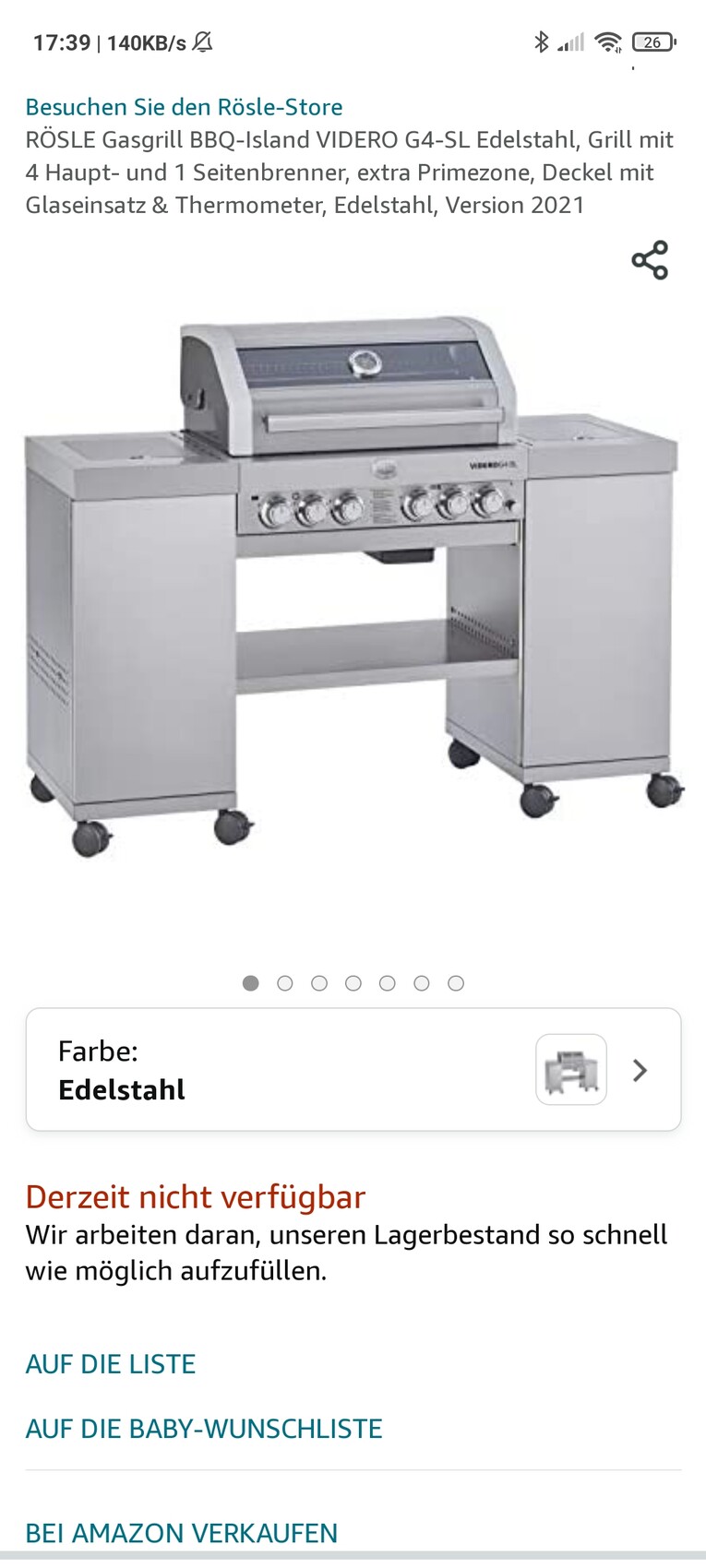Visit the Rösle-Store link
Image resolution: width=706 pixels, height=1568 pixels.
184,107
